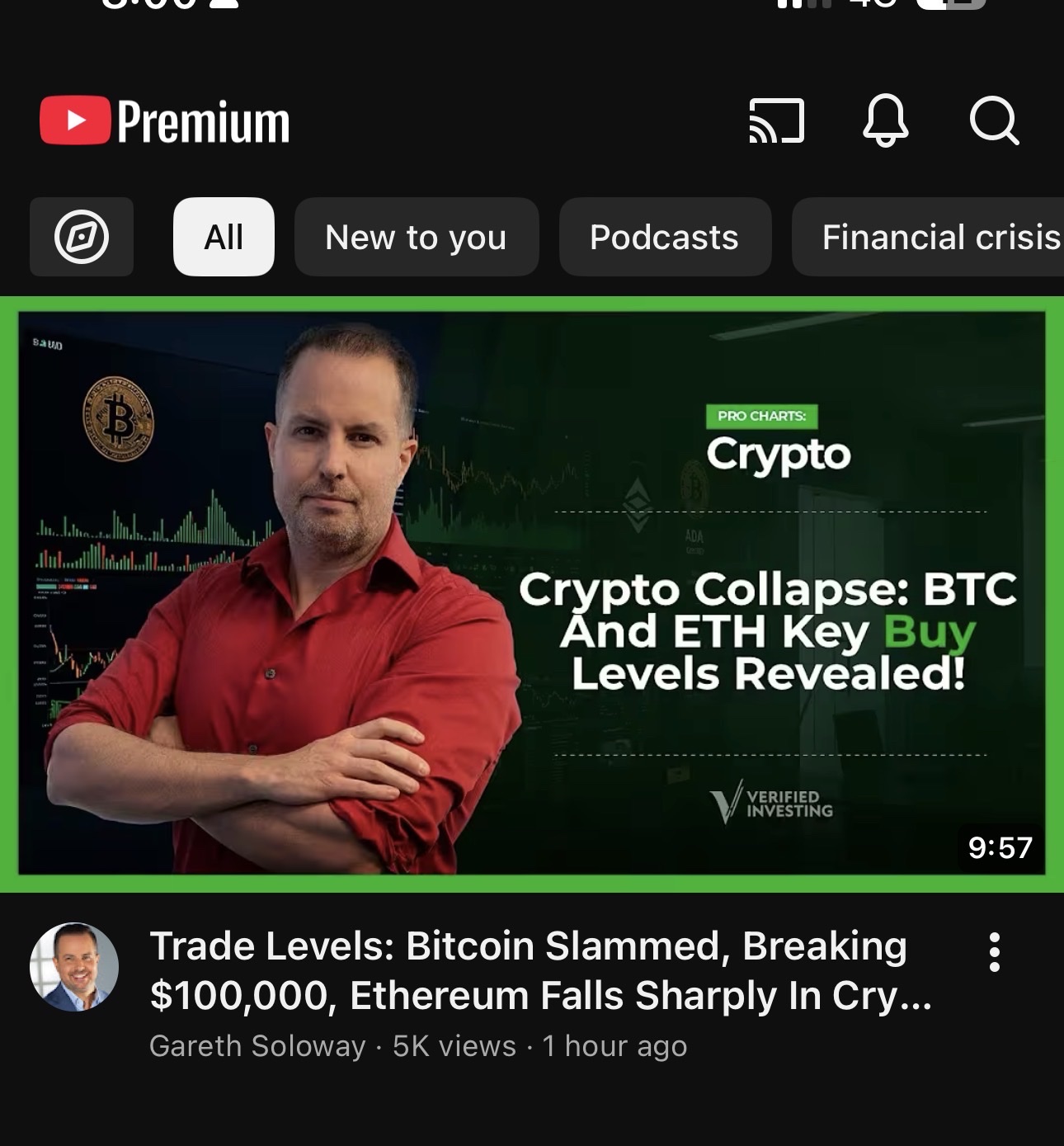Filter by New to you
Screen dimensions: 1064x1146
(416, 237)
